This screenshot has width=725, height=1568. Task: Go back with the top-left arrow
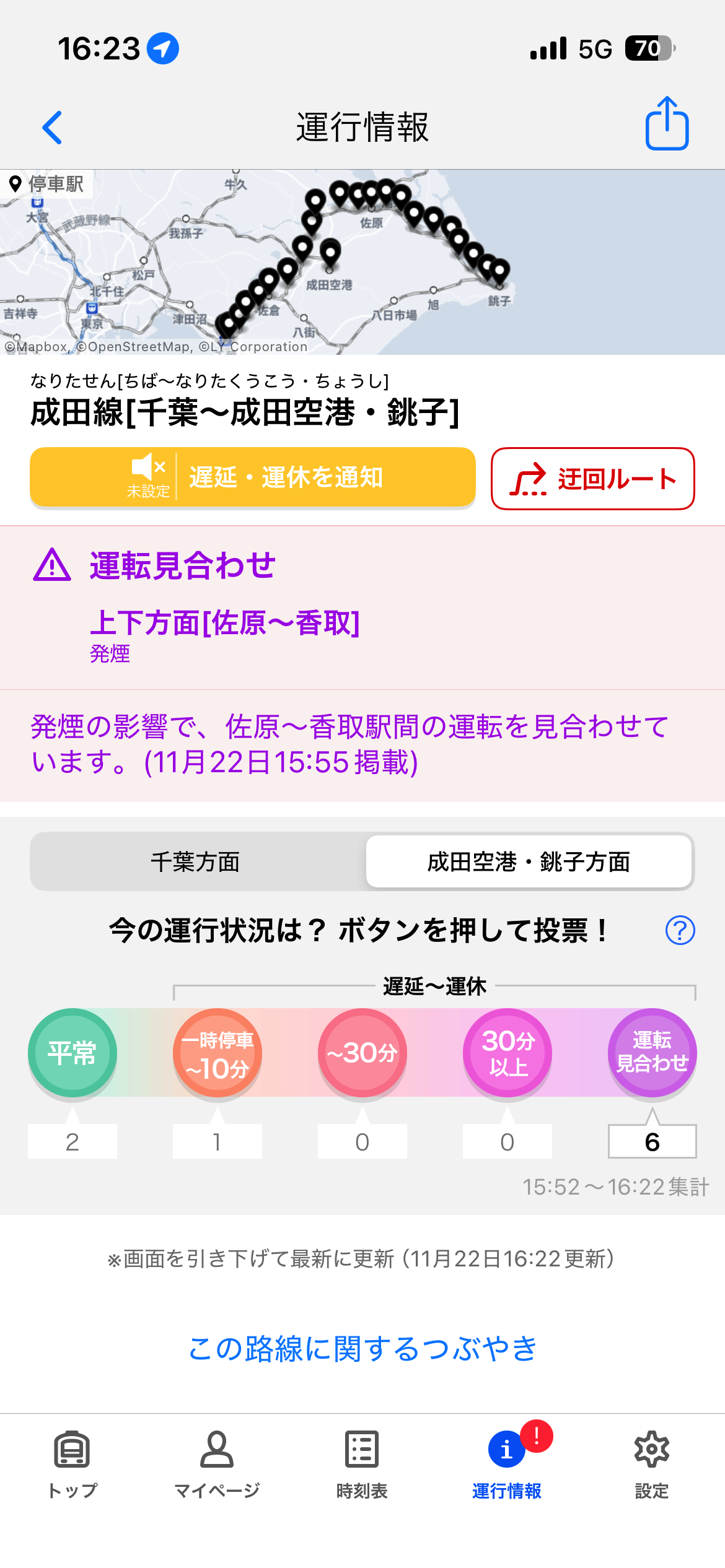tap(53, 128)
